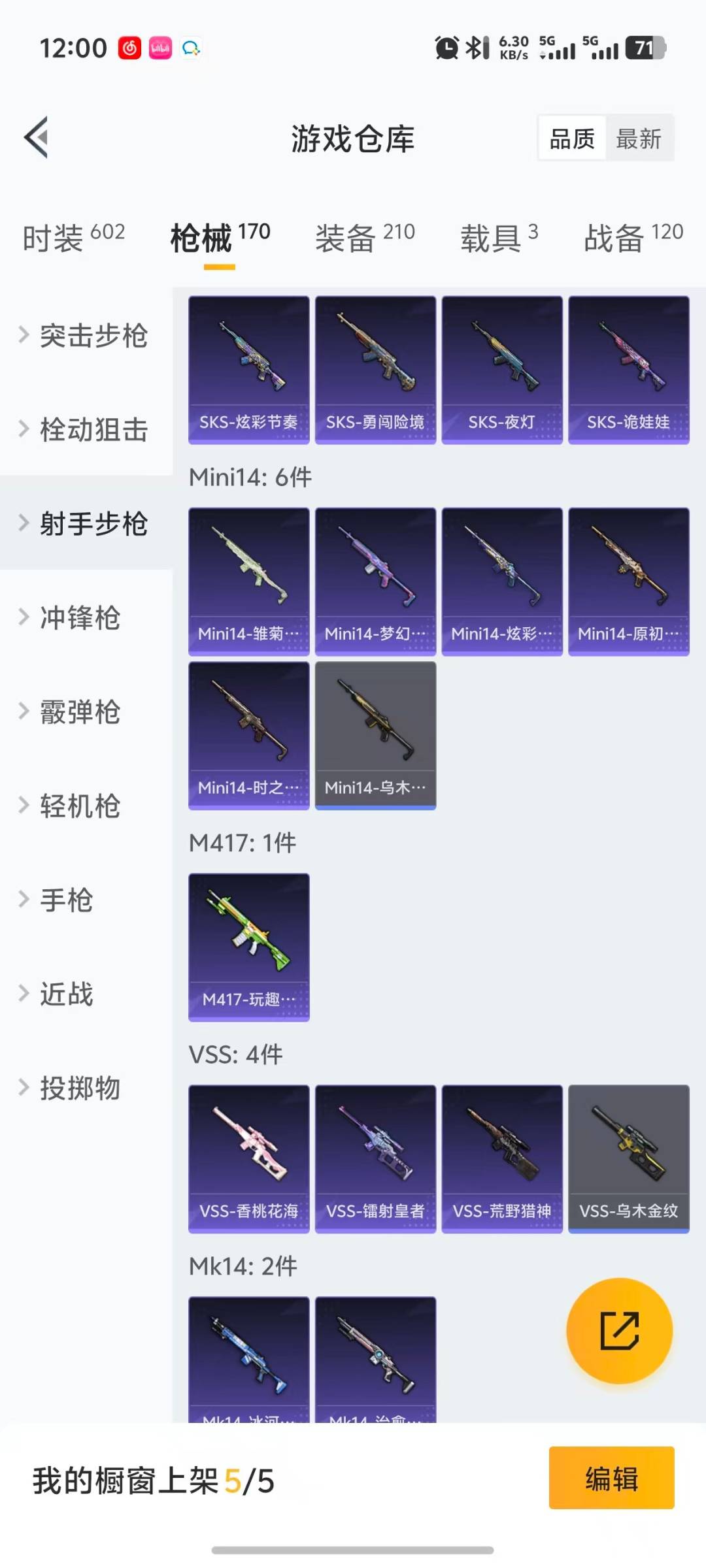View the VSS-香桃花海 skin
The height and width of the screenshot is (1568, 706).
point(249,1159)
